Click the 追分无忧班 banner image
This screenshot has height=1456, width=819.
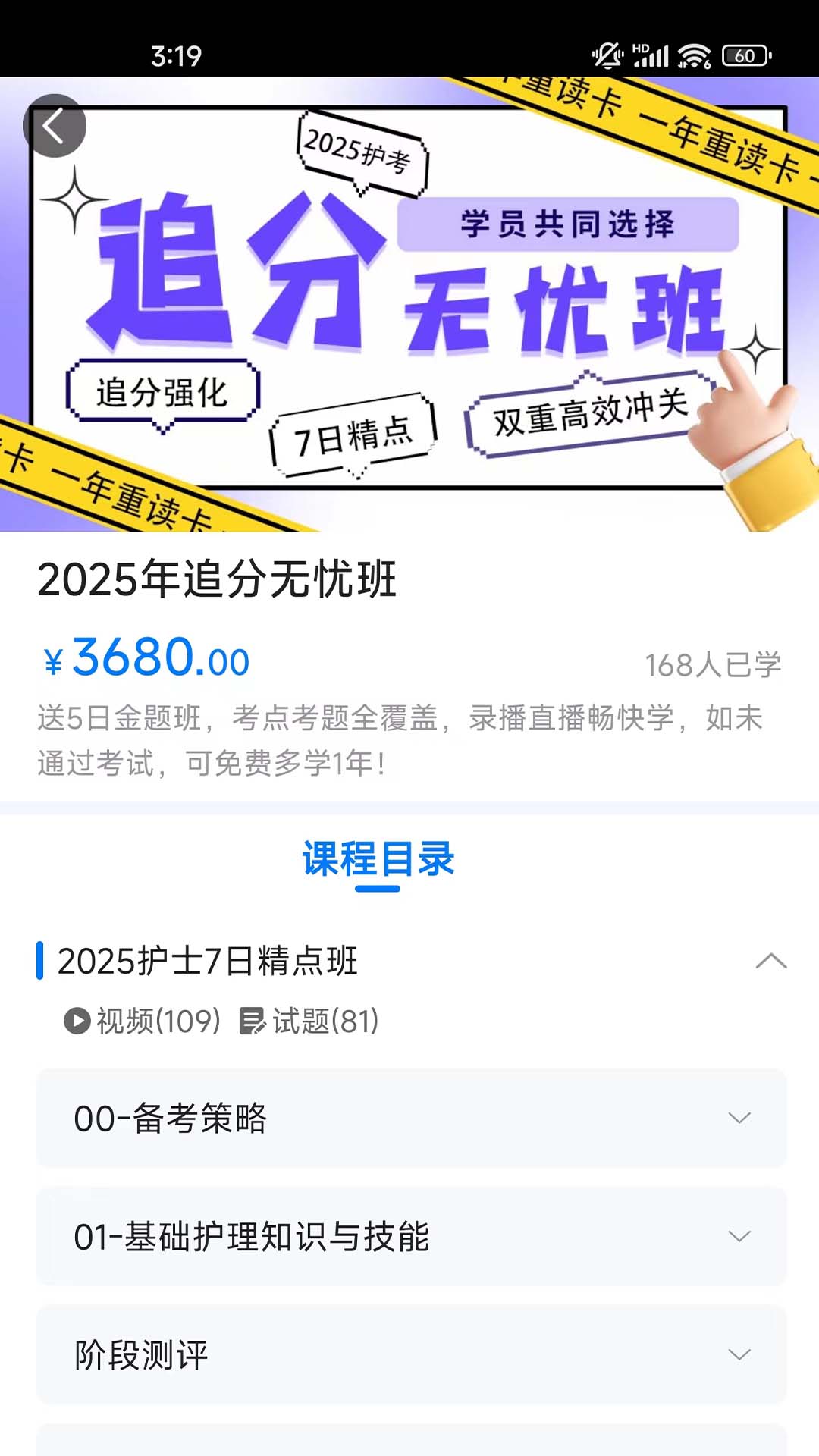(409, 303)
